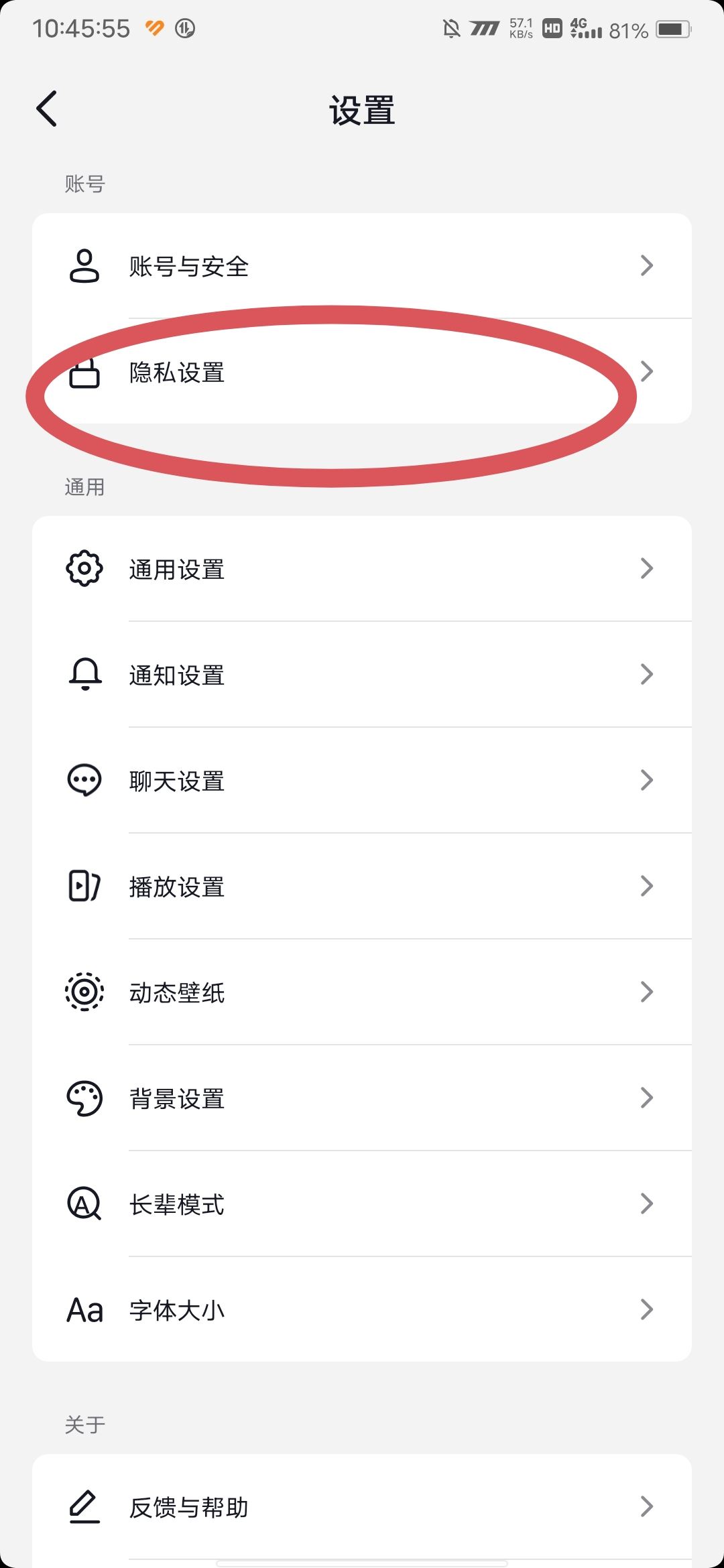The image size is (724, 1568).
Task: Tap the person icon beside 账号与安全
Action: [83, 266]
